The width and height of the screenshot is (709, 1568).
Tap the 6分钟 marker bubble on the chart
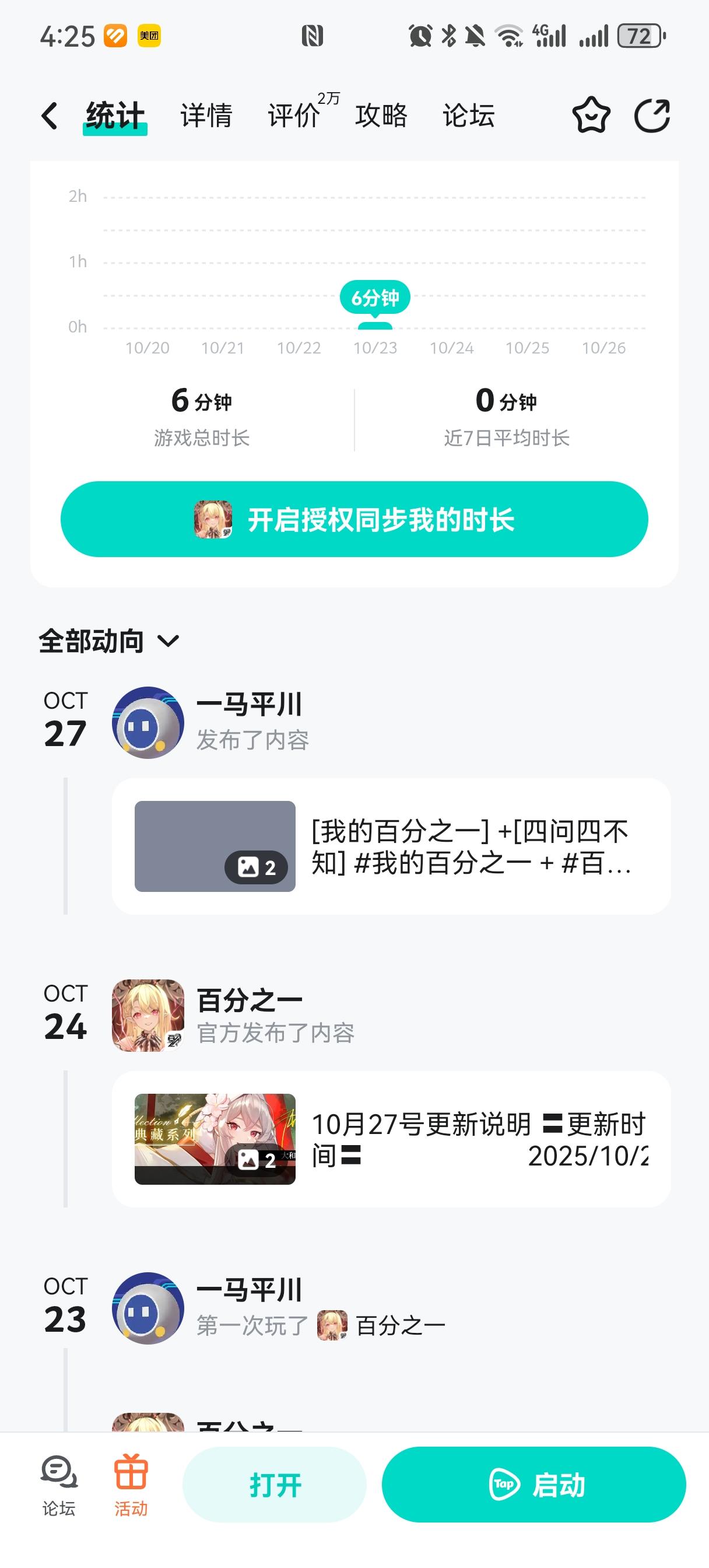click(375, 297)
